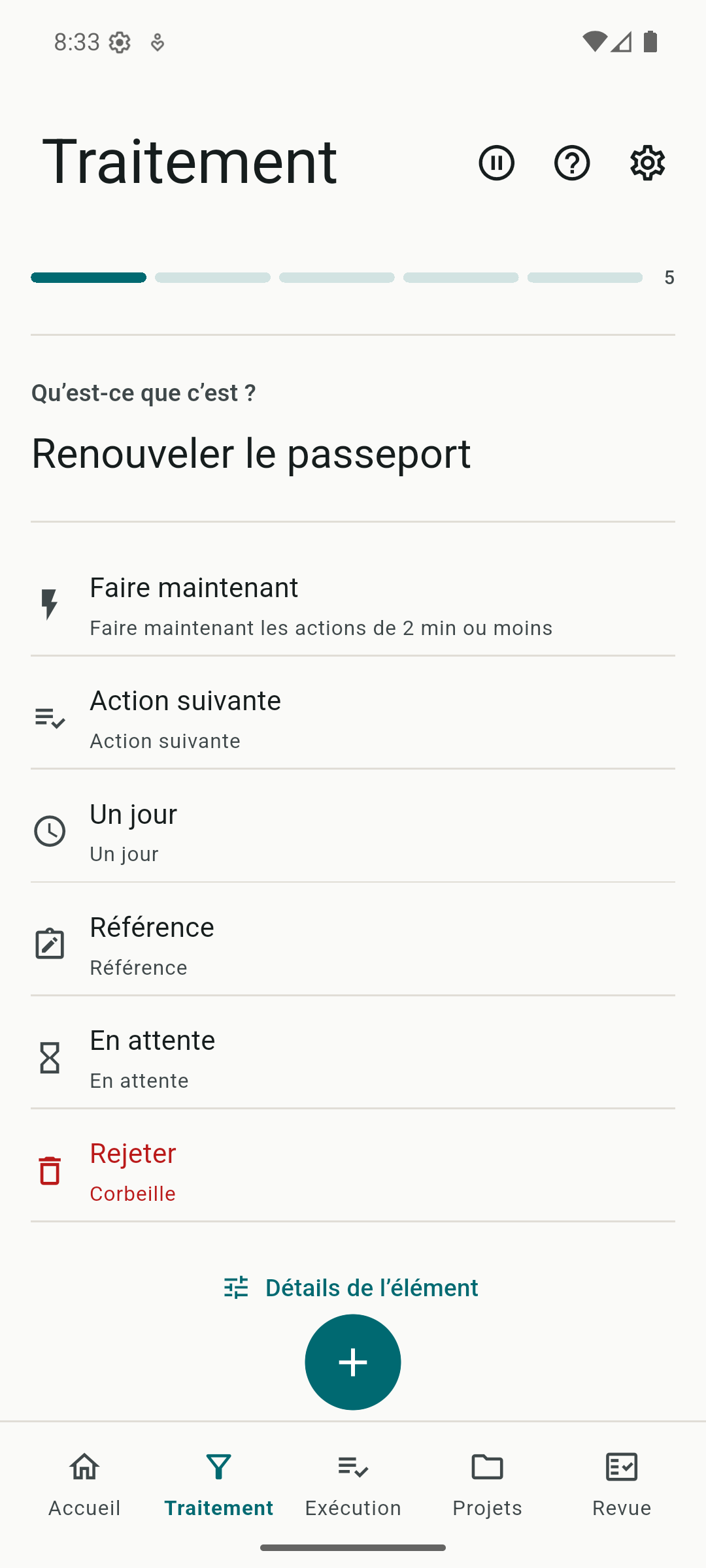Move the item to Un jour

[x=353, y=832]
